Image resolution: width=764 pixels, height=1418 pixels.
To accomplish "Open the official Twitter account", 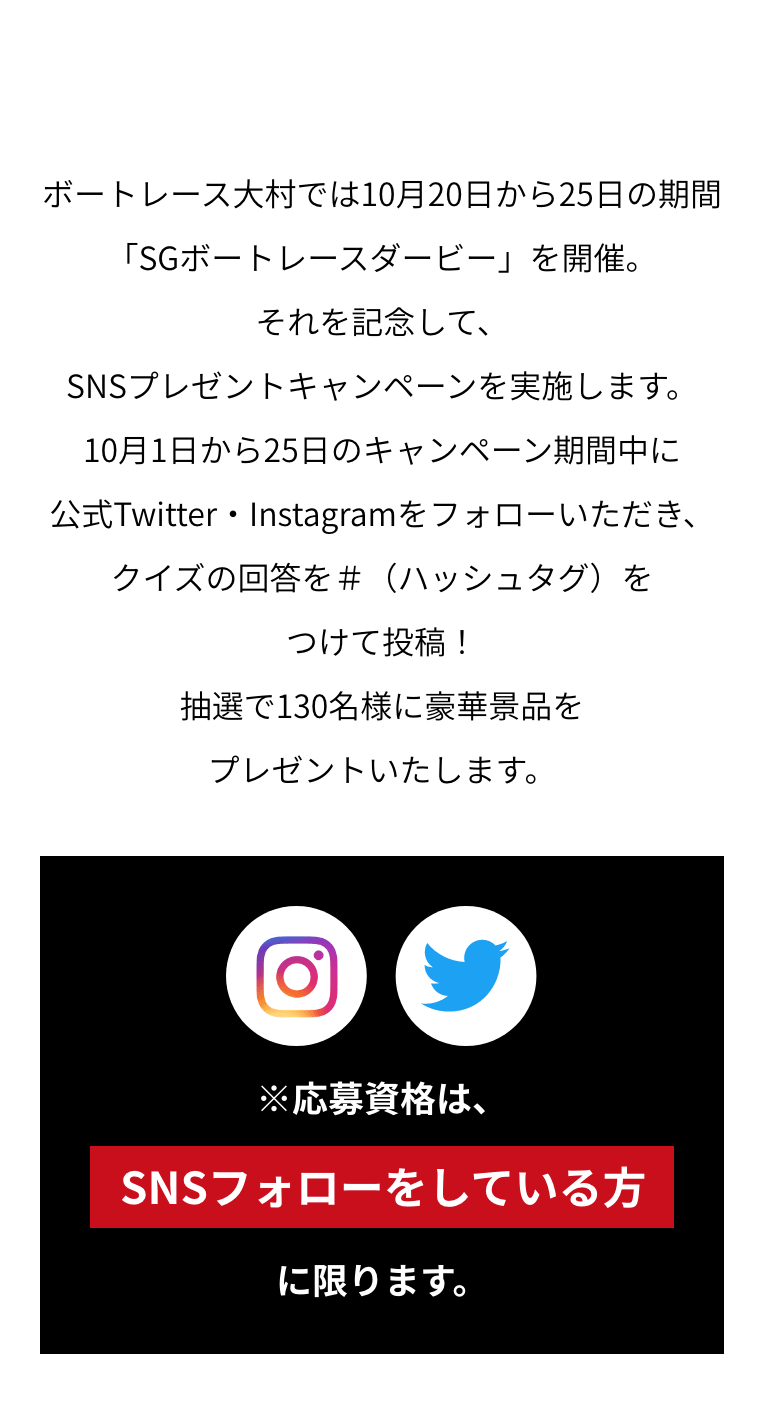I will pos(466,976).
